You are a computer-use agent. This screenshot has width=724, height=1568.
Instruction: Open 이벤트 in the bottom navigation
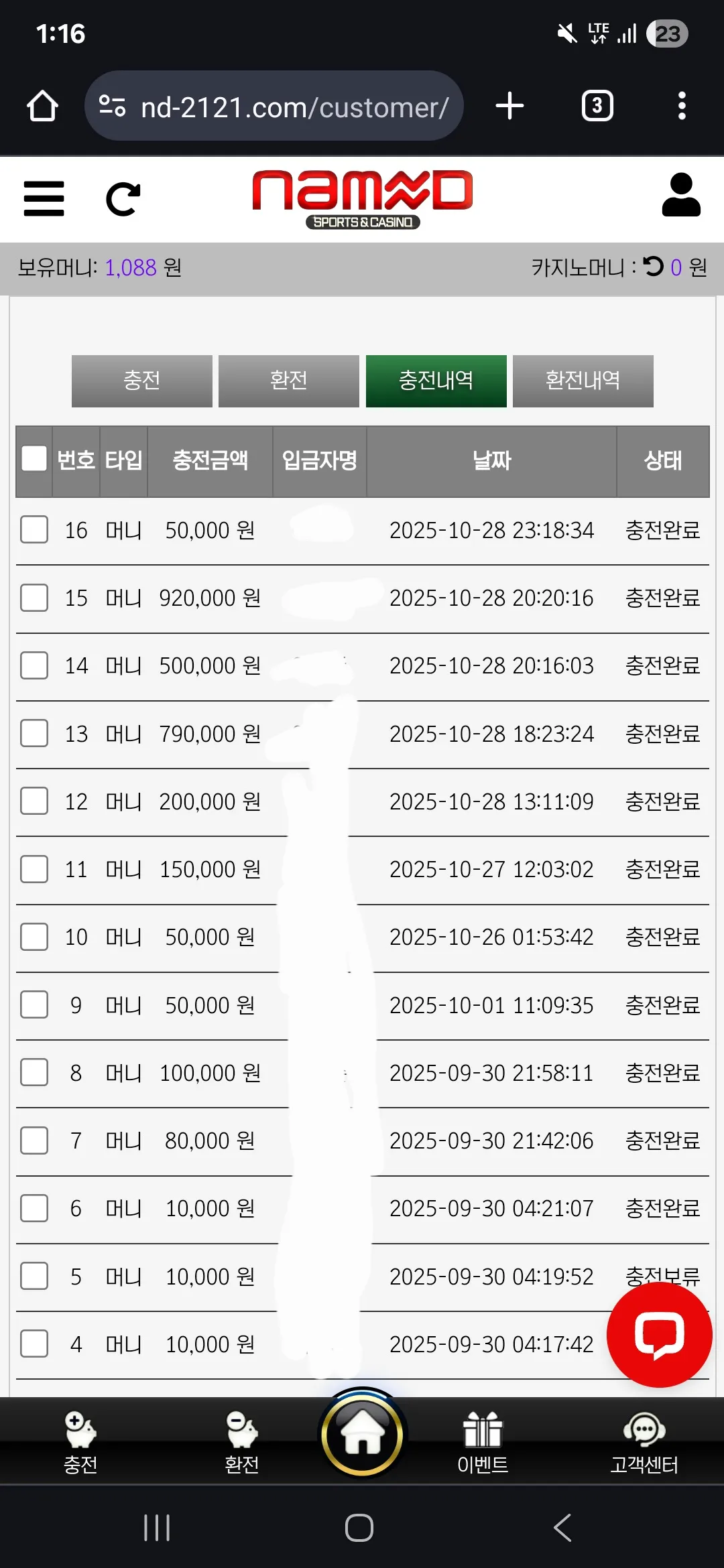[x=483, y=1442]
